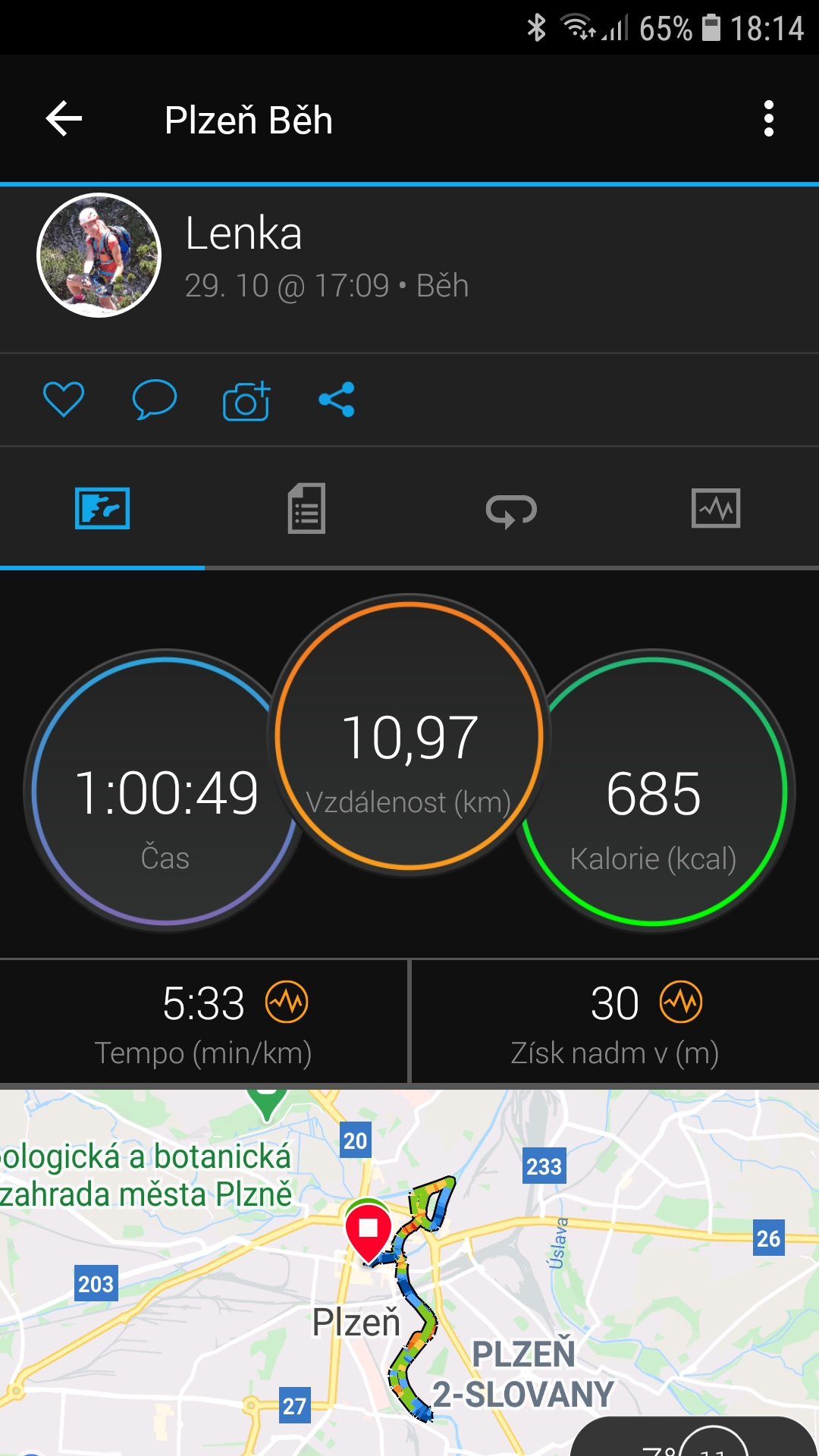Add a photo with the camera icon

tap(246, 400)
